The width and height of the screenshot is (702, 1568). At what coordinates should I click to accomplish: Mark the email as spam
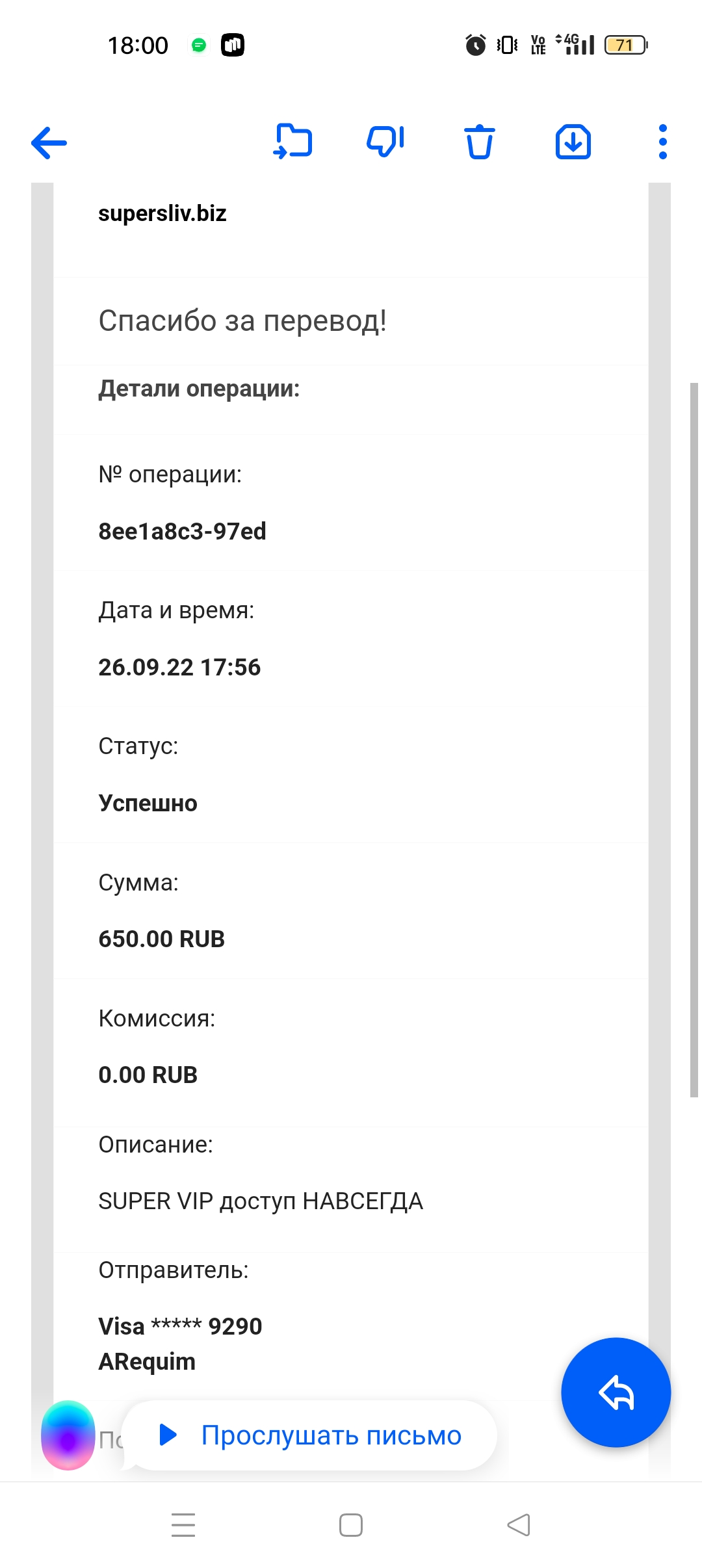tap(385, 142)
